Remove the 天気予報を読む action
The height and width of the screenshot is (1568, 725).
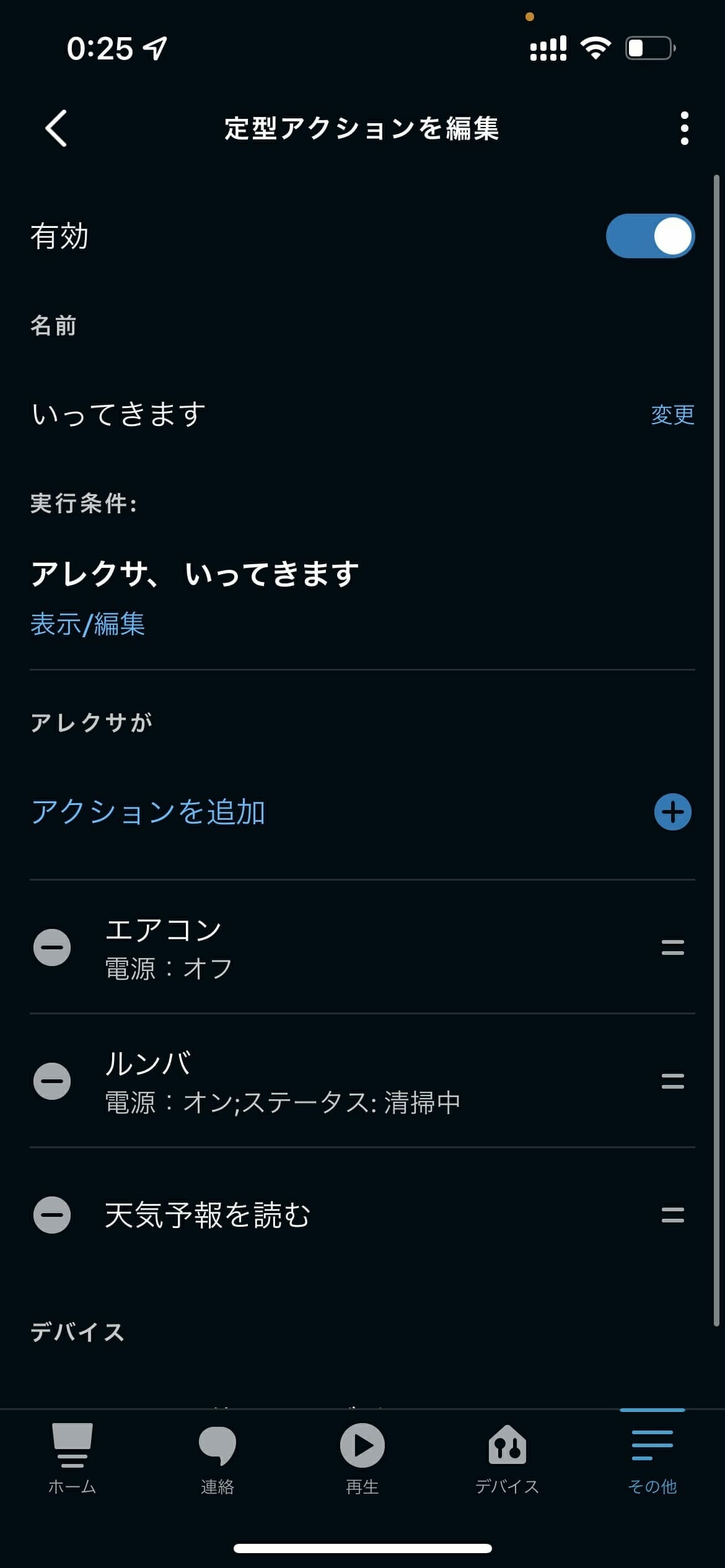pos(52,1214)
